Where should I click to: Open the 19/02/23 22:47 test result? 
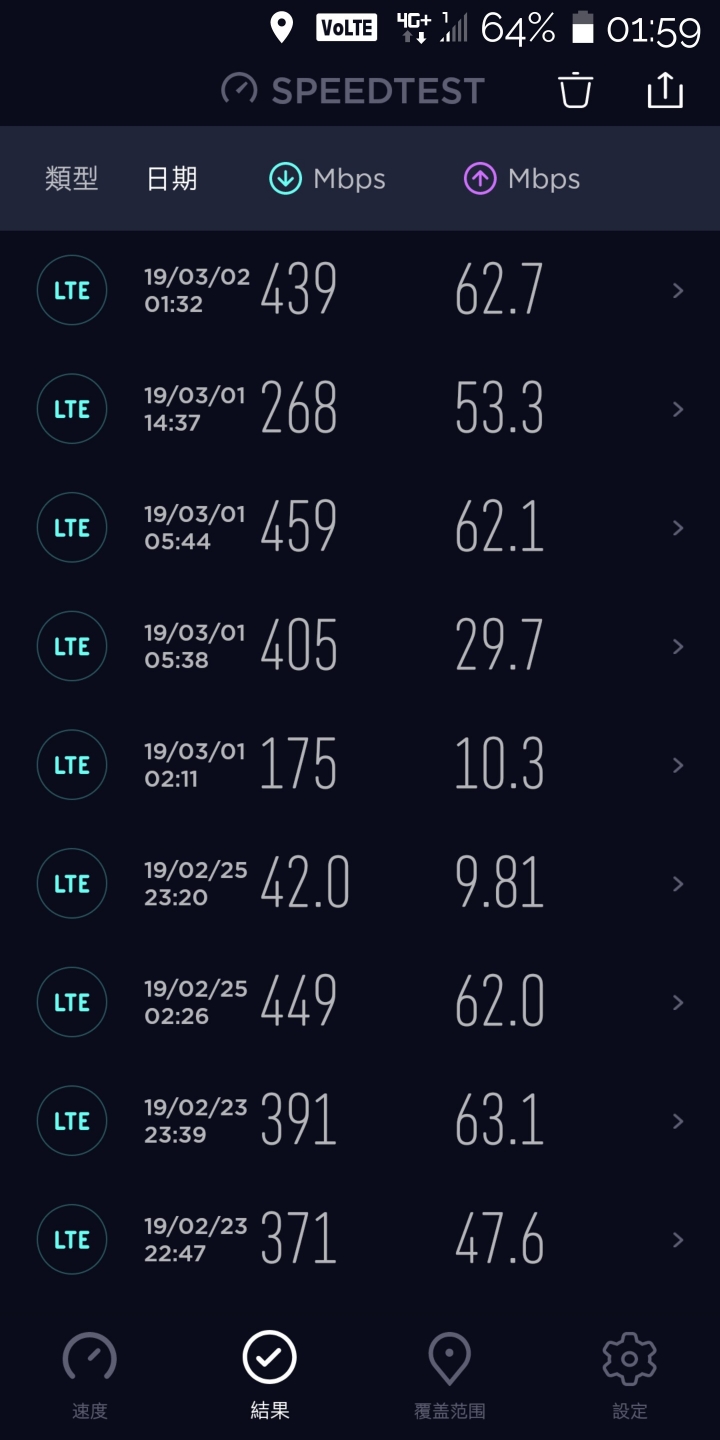[x=360, y=1240]
